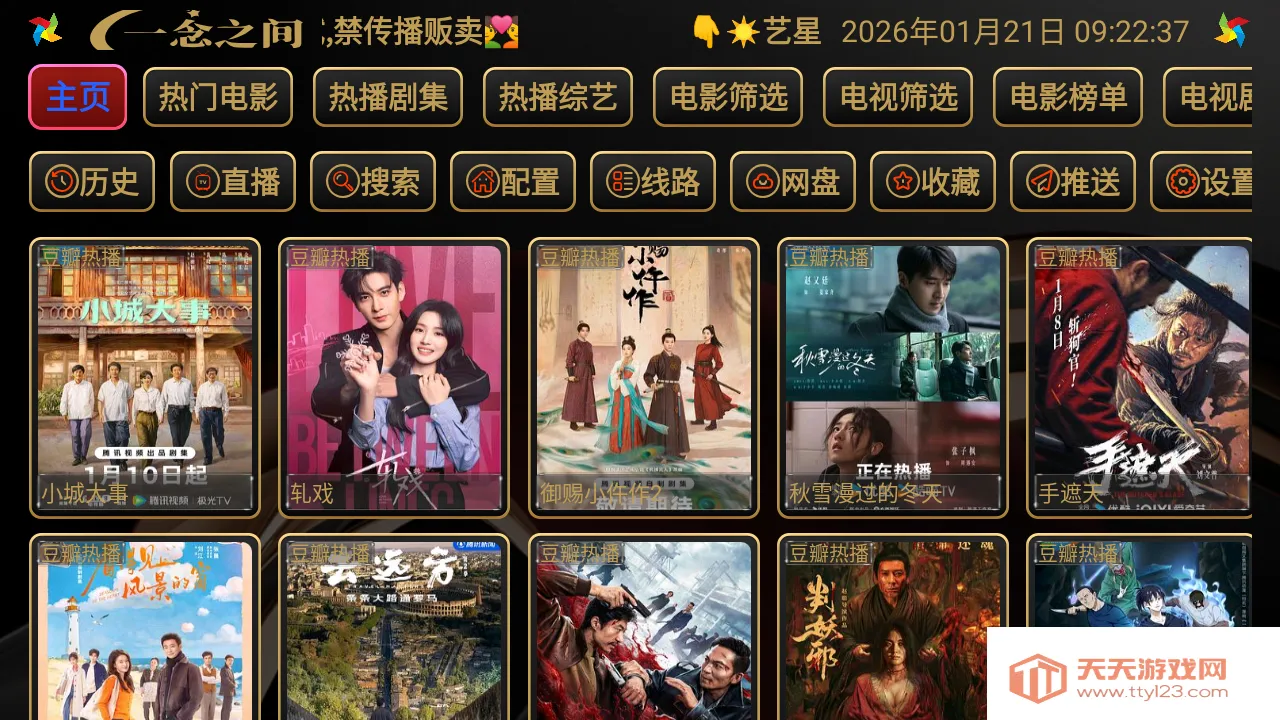The height and width of the screenshot is (720, 1280).
Task: Open the 小城大事 poster card
Action: pos(145,378)
